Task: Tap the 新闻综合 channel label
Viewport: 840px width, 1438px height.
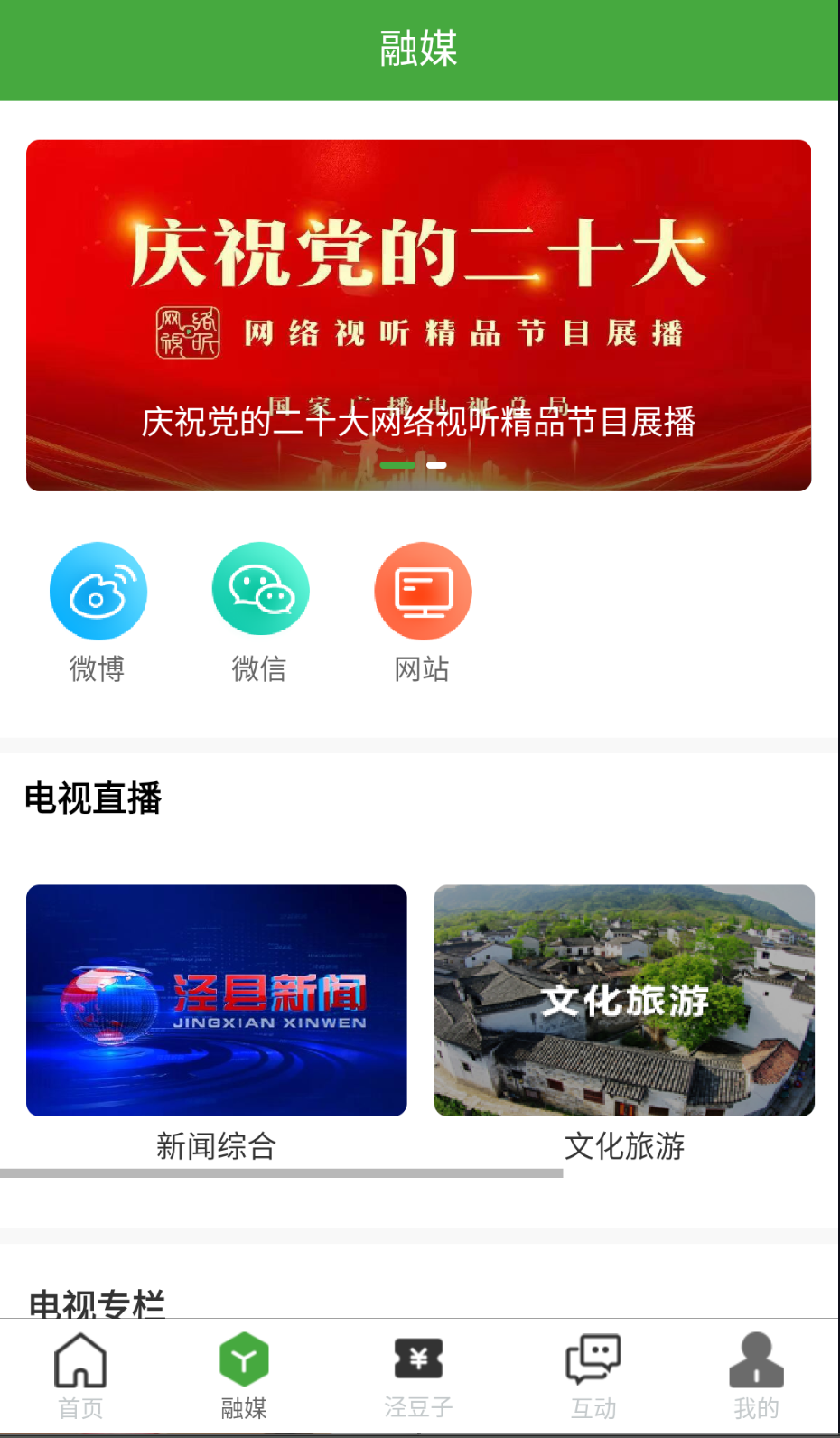Action: coord(216,1146)
